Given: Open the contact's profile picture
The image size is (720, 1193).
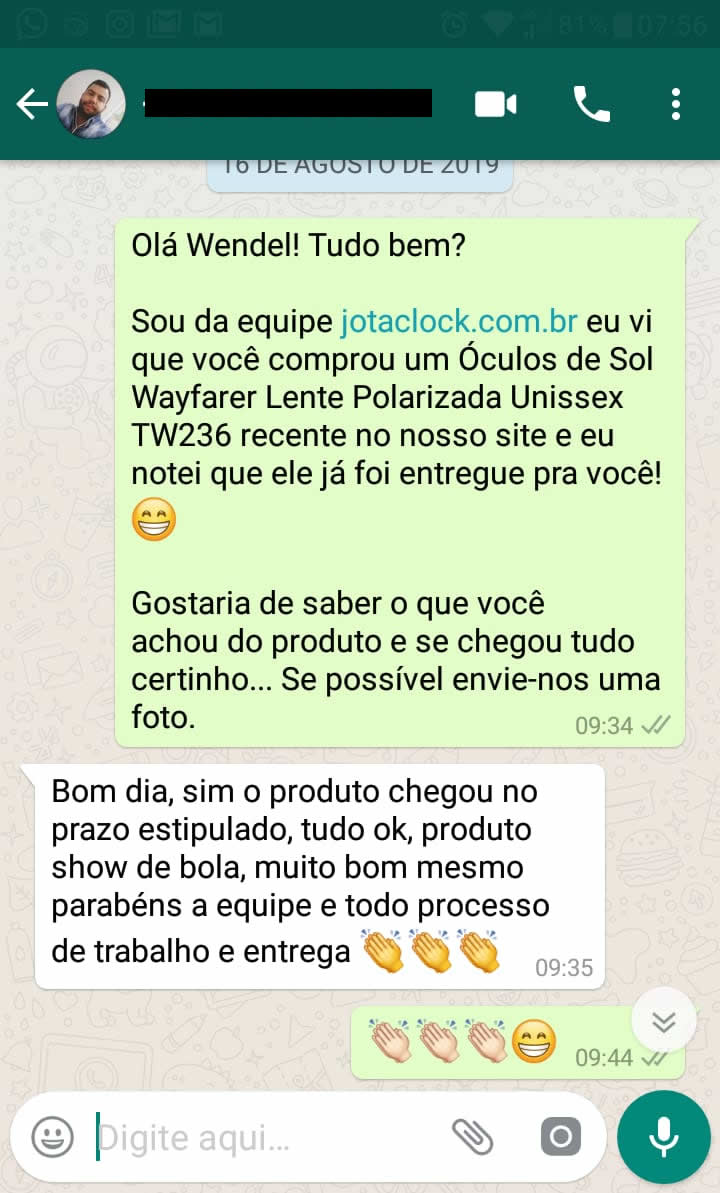Looking at the screenshot, I should click(x=91, y=104).
